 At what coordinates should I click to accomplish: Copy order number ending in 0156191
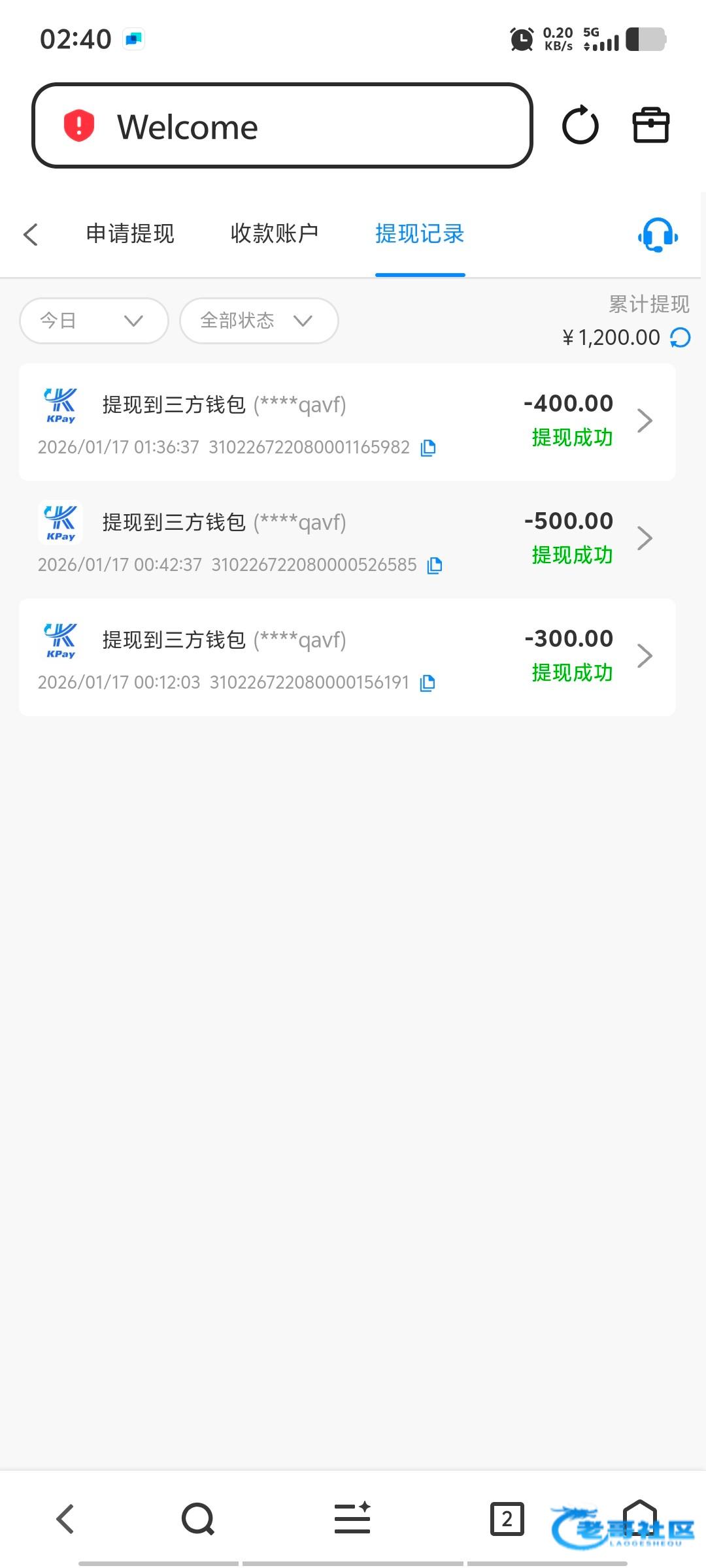click(428, 683)
